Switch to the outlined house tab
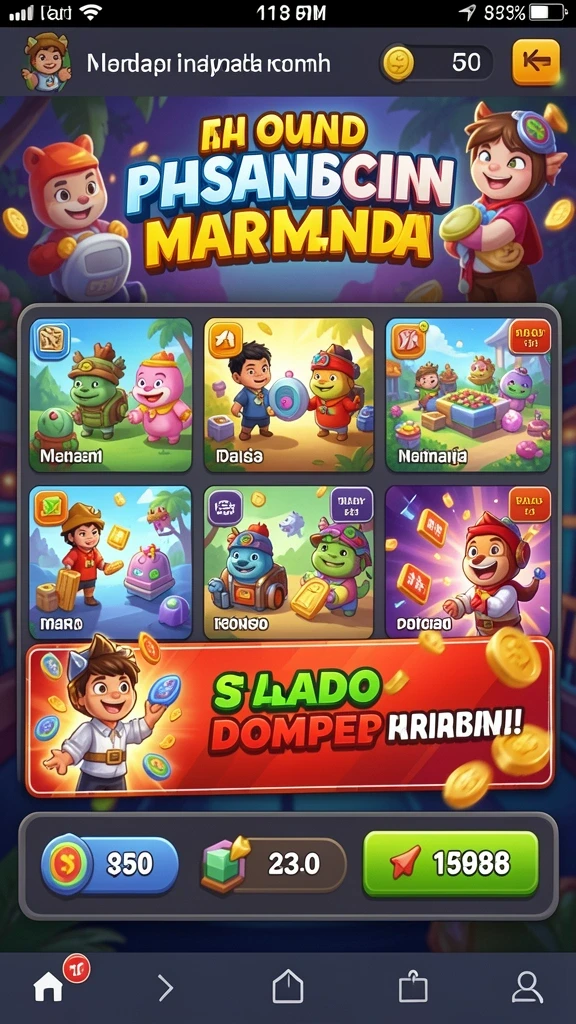Screen dimensions: 576x1024 (287, 986)
